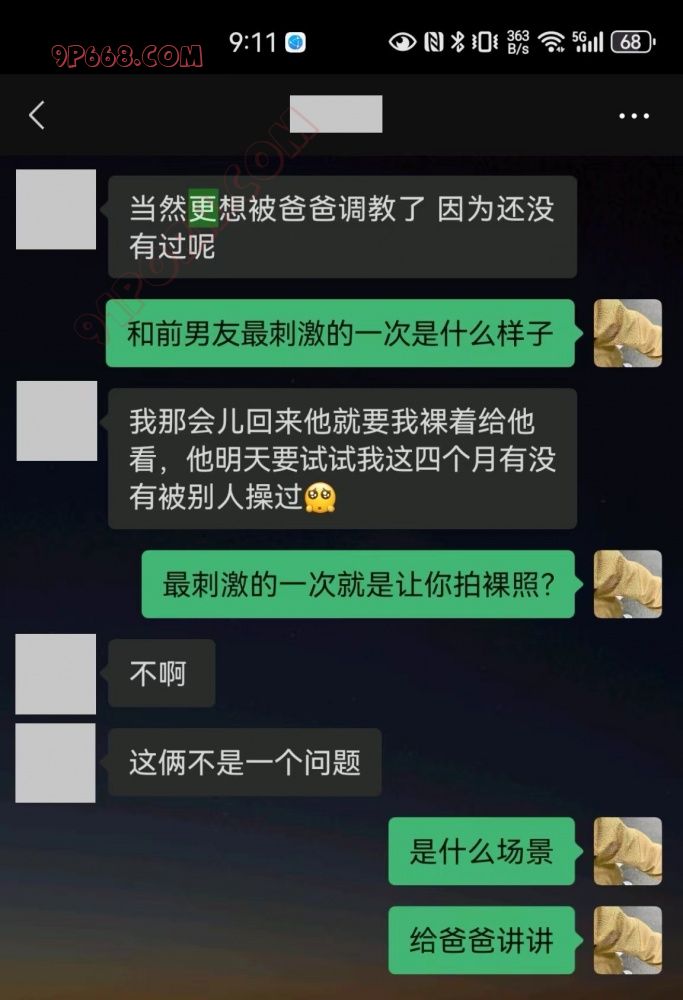Tap contact avatar next to '不啊' message
Screen dimensions: 683x1000
tap(56, 673)
